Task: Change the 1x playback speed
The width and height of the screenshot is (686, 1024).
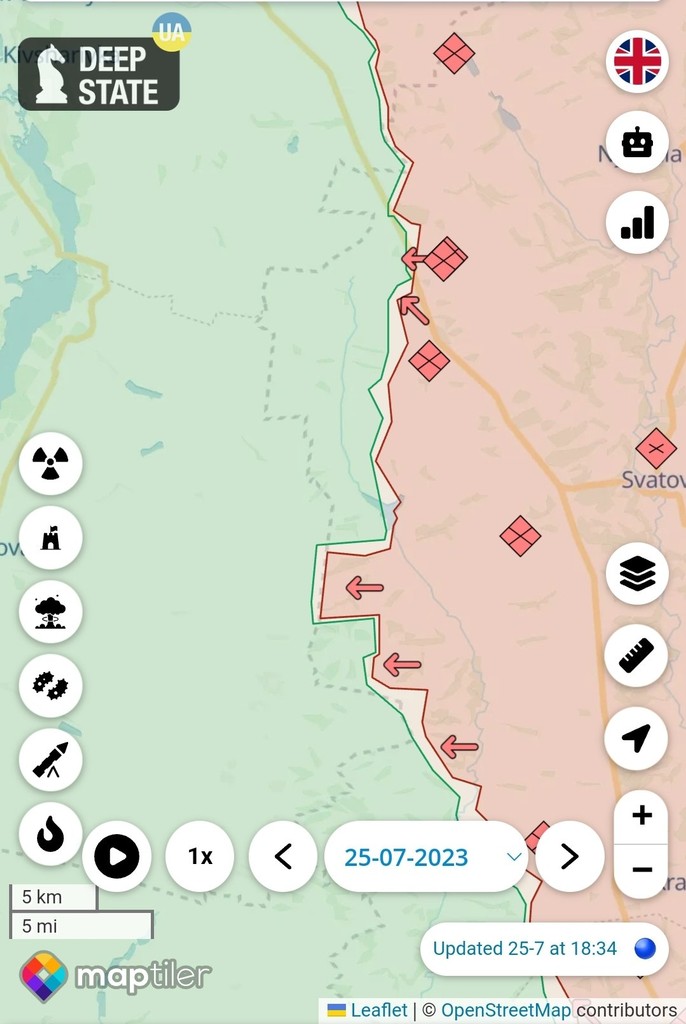Action: (x=200, y=857)
